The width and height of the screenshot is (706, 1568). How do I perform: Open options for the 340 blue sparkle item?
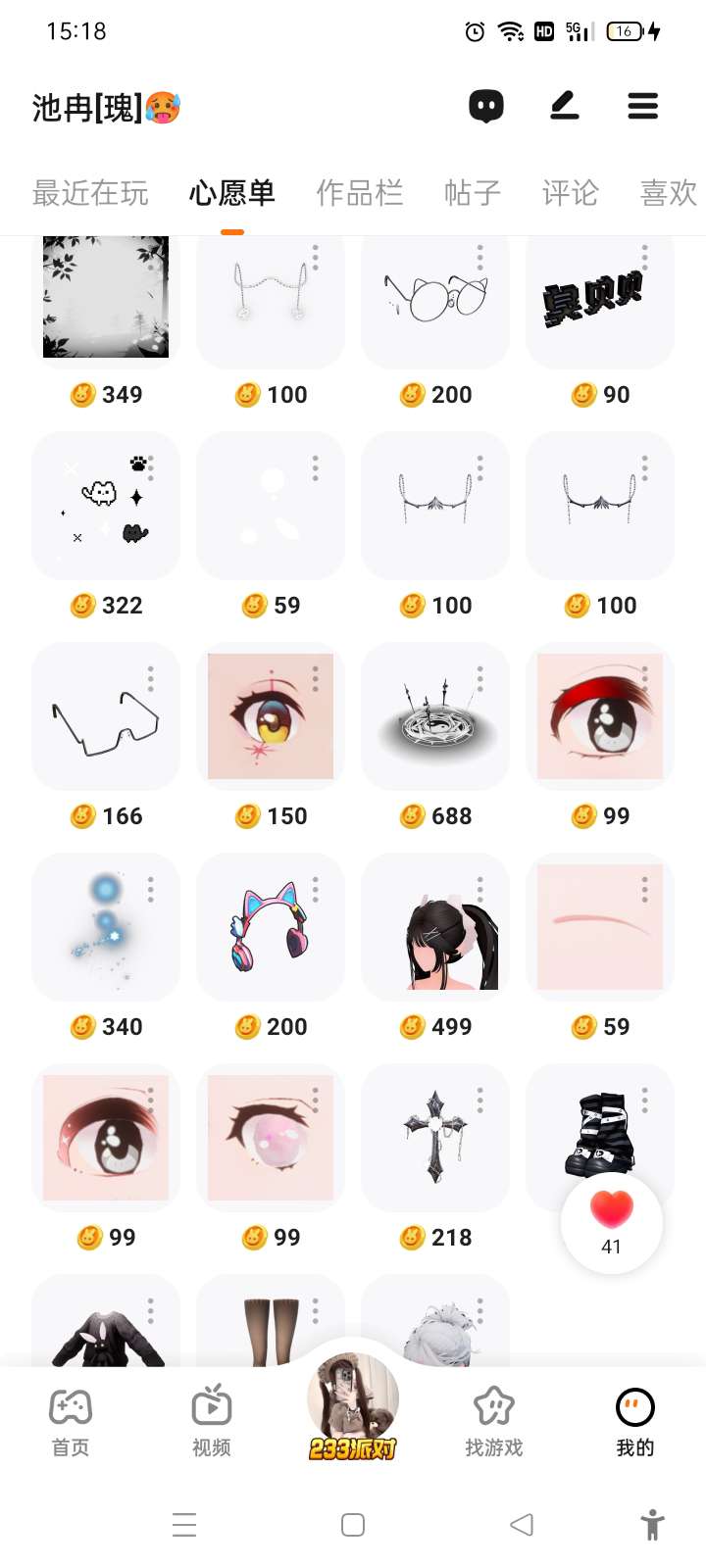pos(150,889)
